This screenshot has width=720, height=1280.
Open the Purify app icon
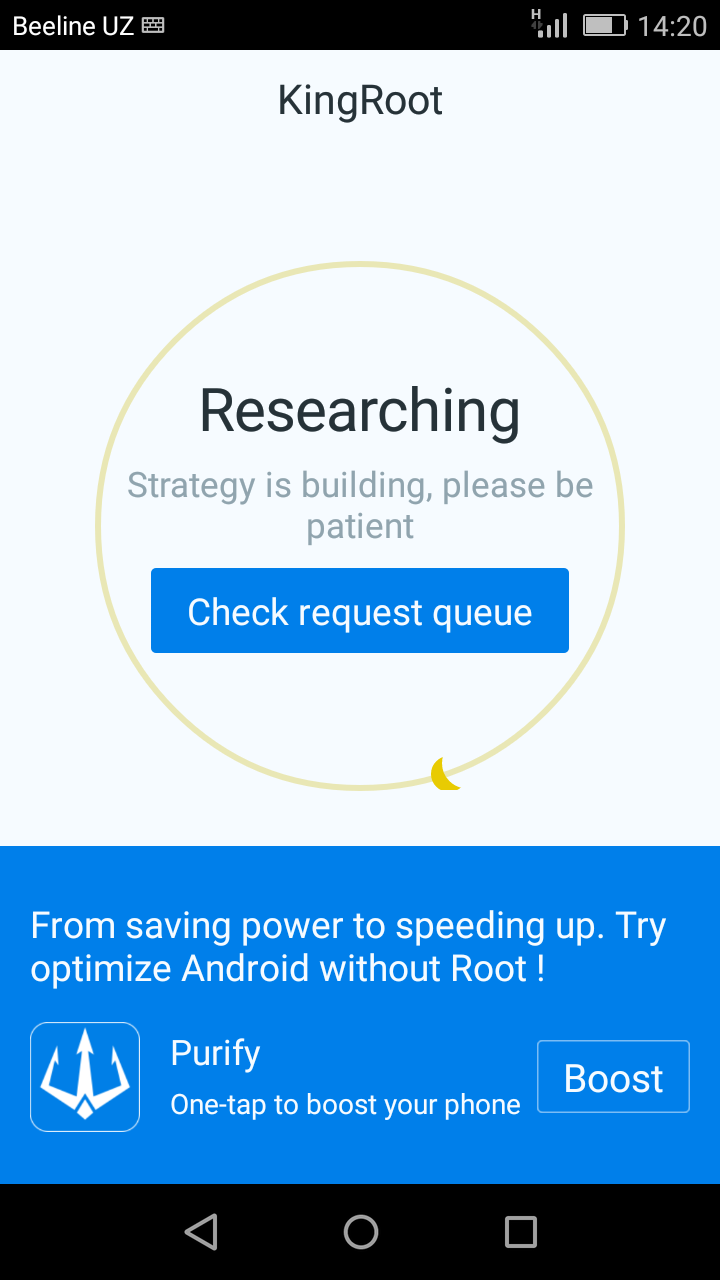pyautogui.click(x=85, y=1077)
